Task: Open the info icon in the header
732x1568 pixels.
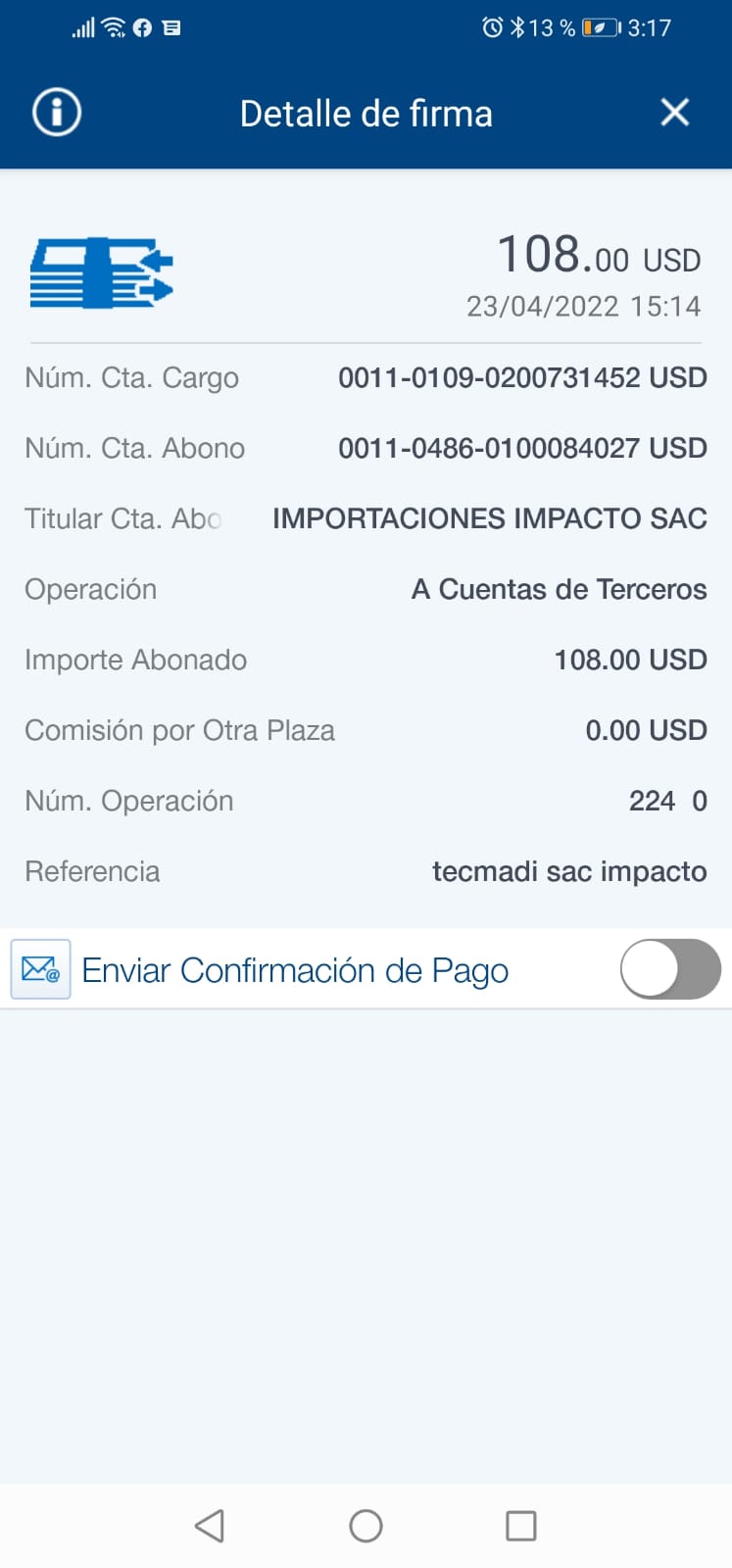Action: coord(57,113)
